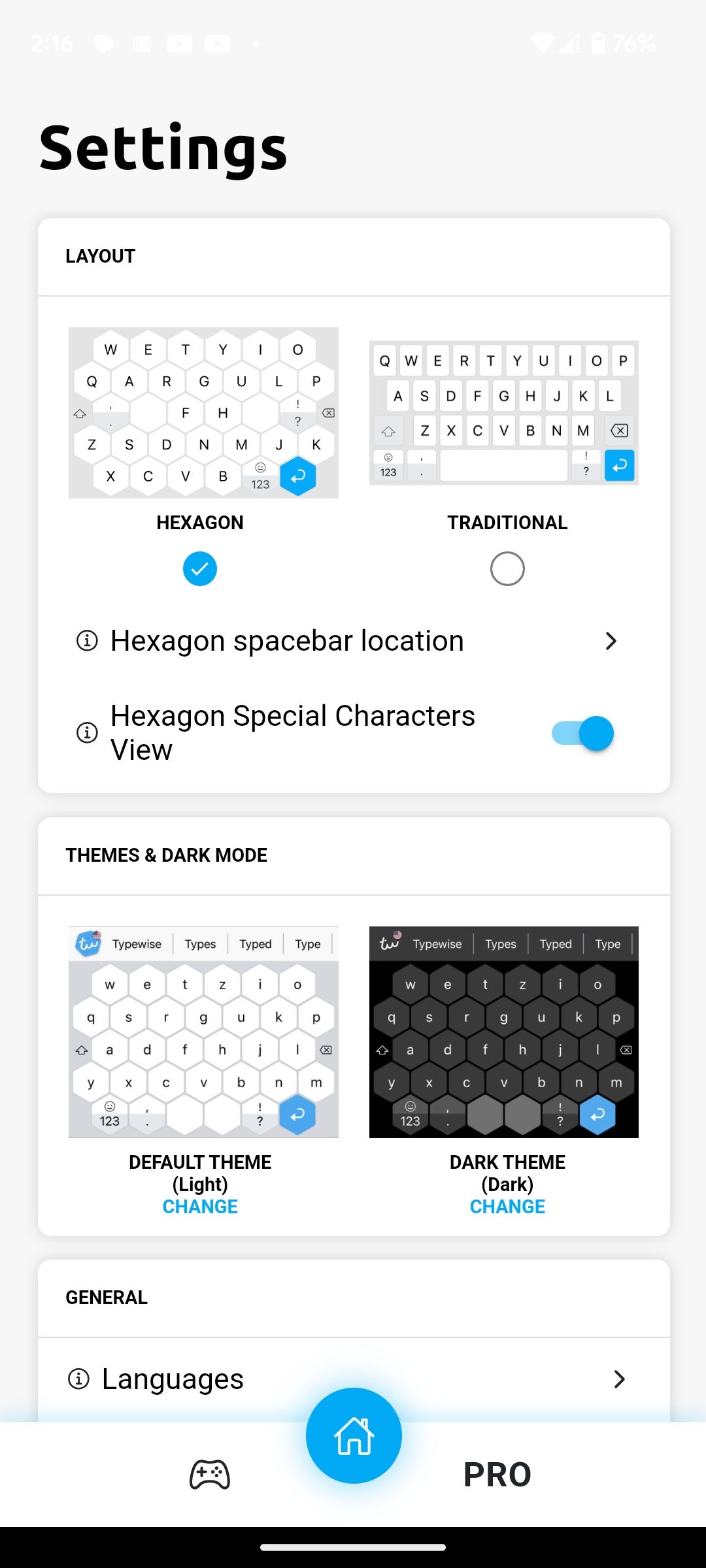The image size is (706, 1568).
Task: Open info for Hexagon Special Characters View
Action: [x=86, y=733]
